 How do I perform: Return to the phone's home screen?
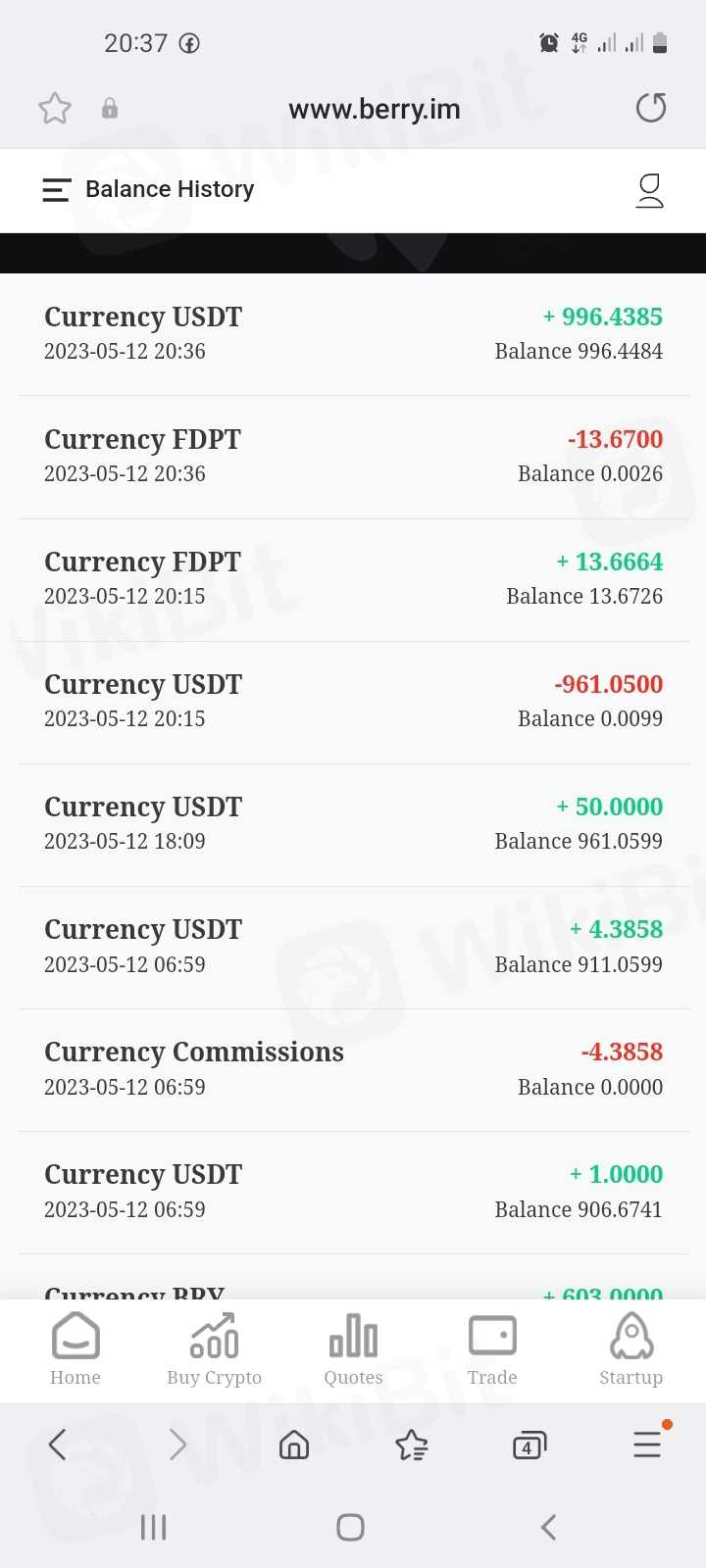[350, 1527]
